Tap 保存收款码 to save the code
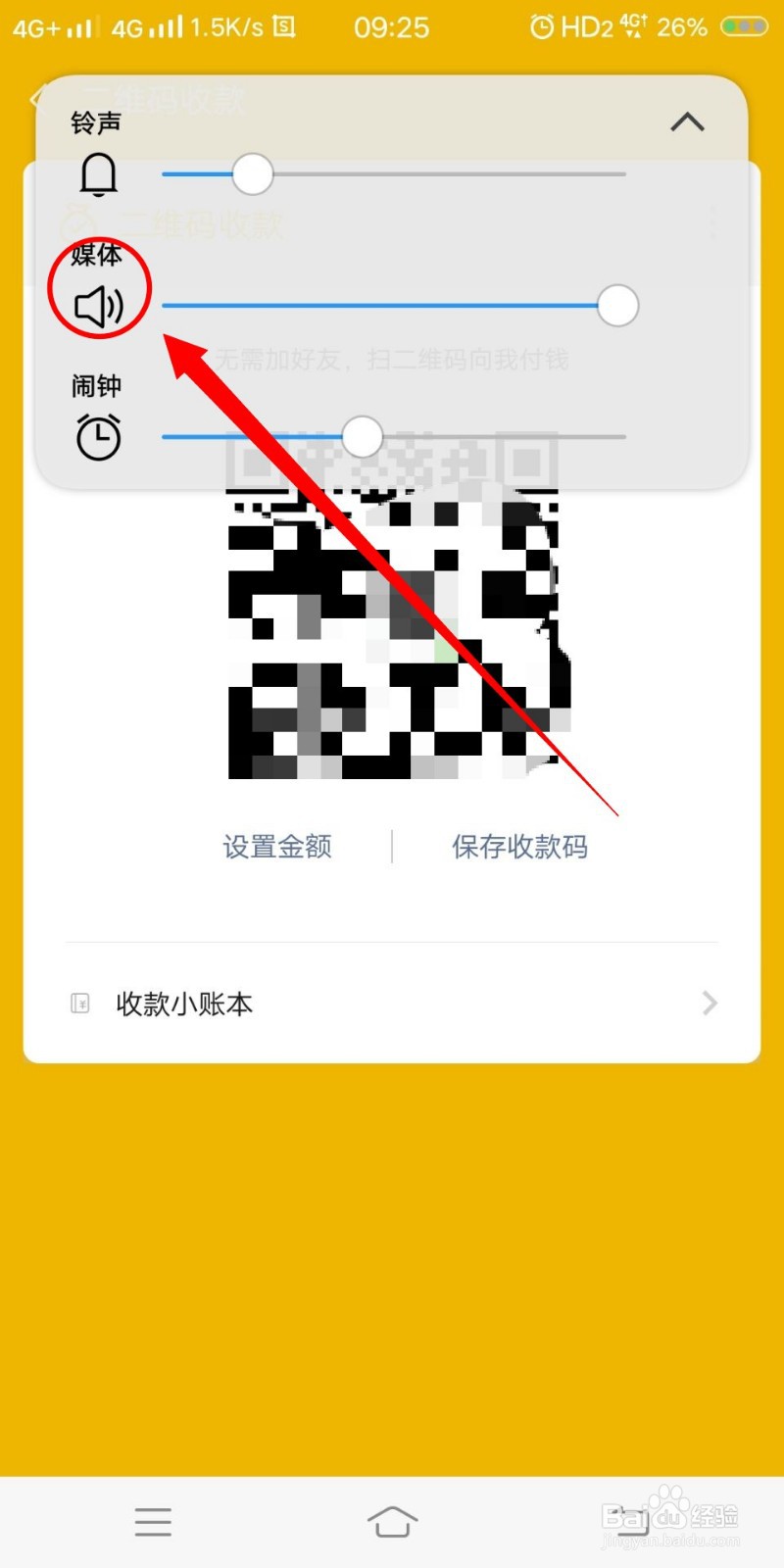 519,847
